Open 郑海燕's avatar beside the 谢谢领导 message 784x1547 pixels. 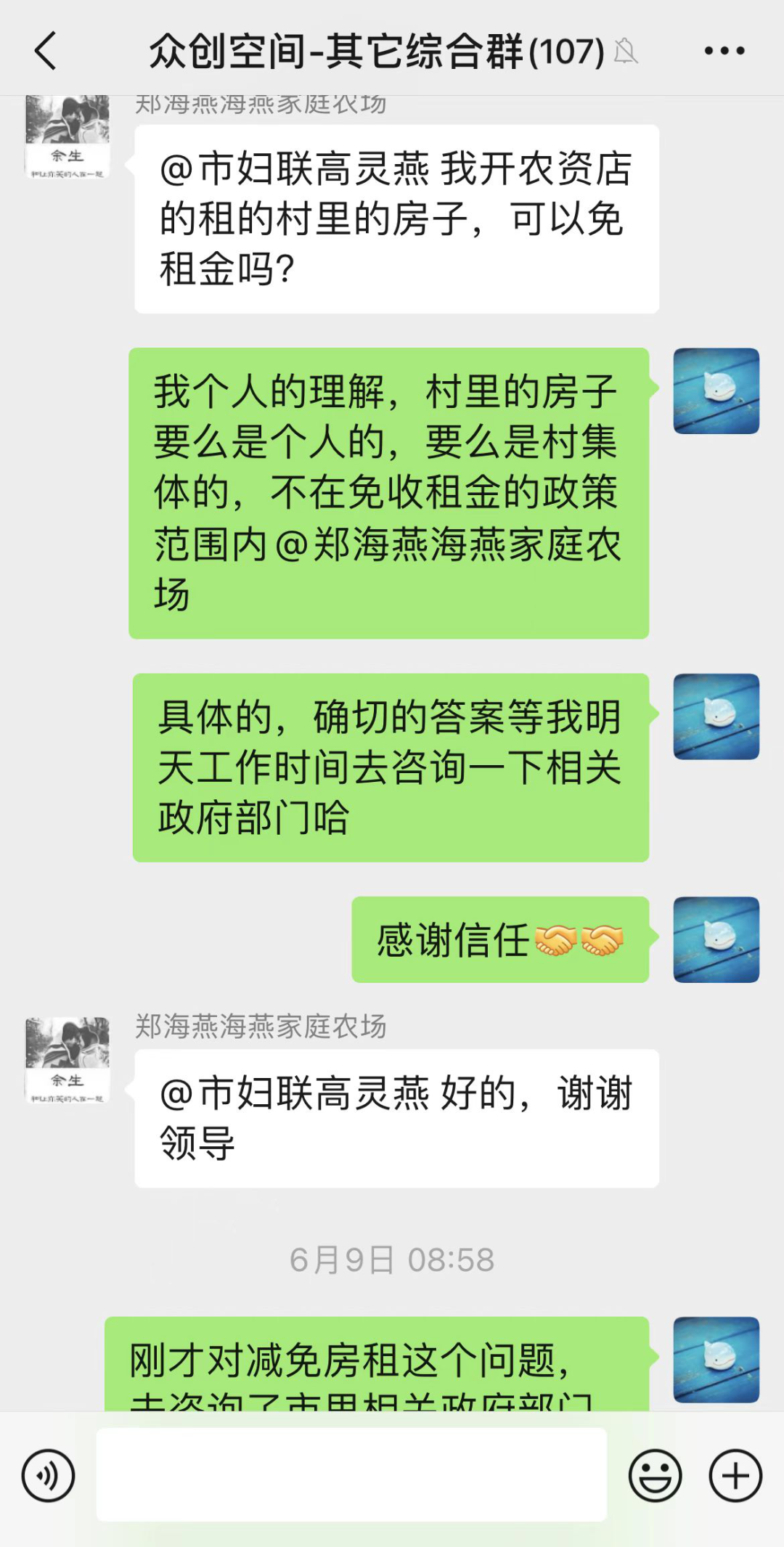[68, 1061]
